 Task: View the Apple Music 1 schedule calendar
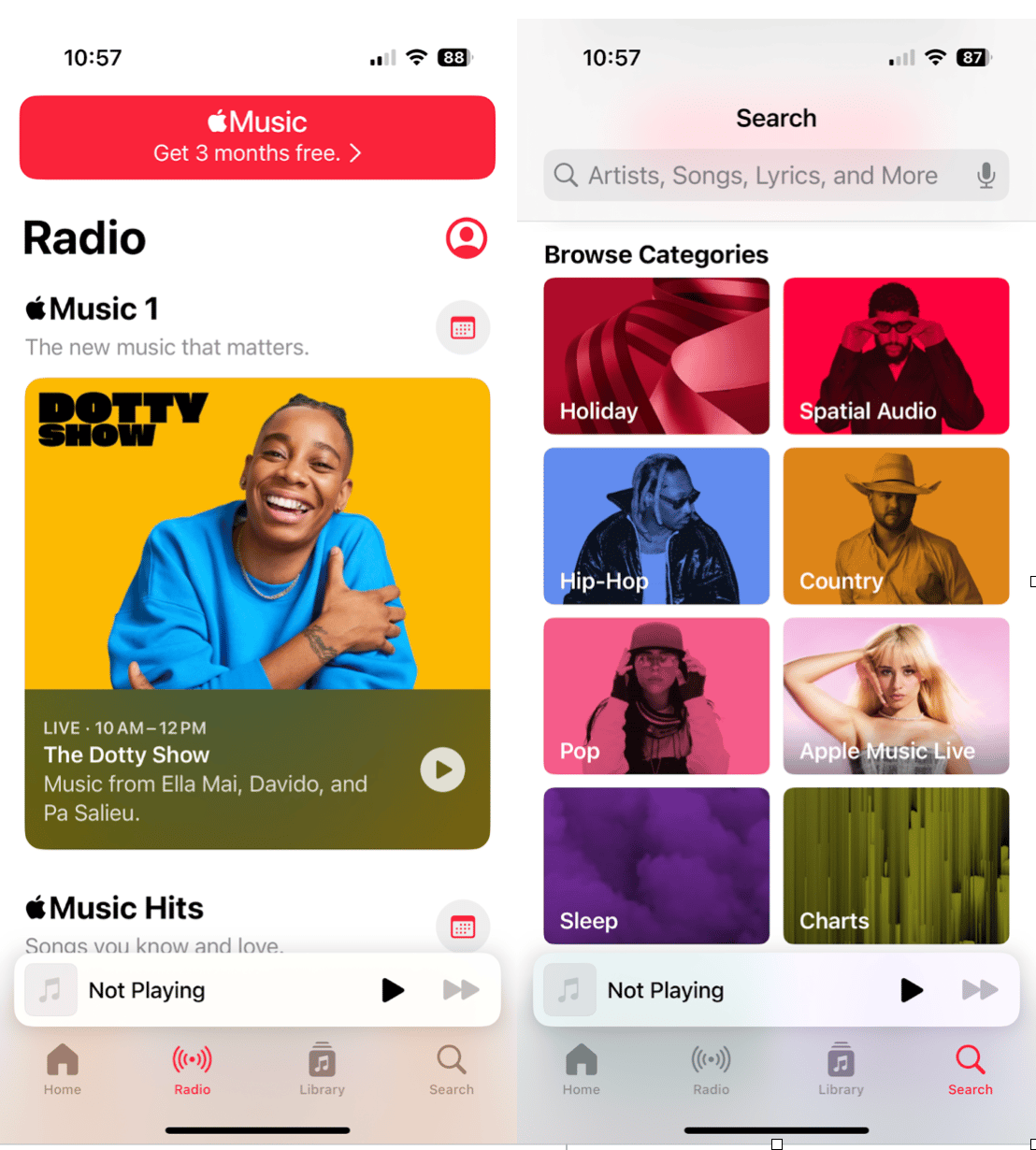point(463,327)
